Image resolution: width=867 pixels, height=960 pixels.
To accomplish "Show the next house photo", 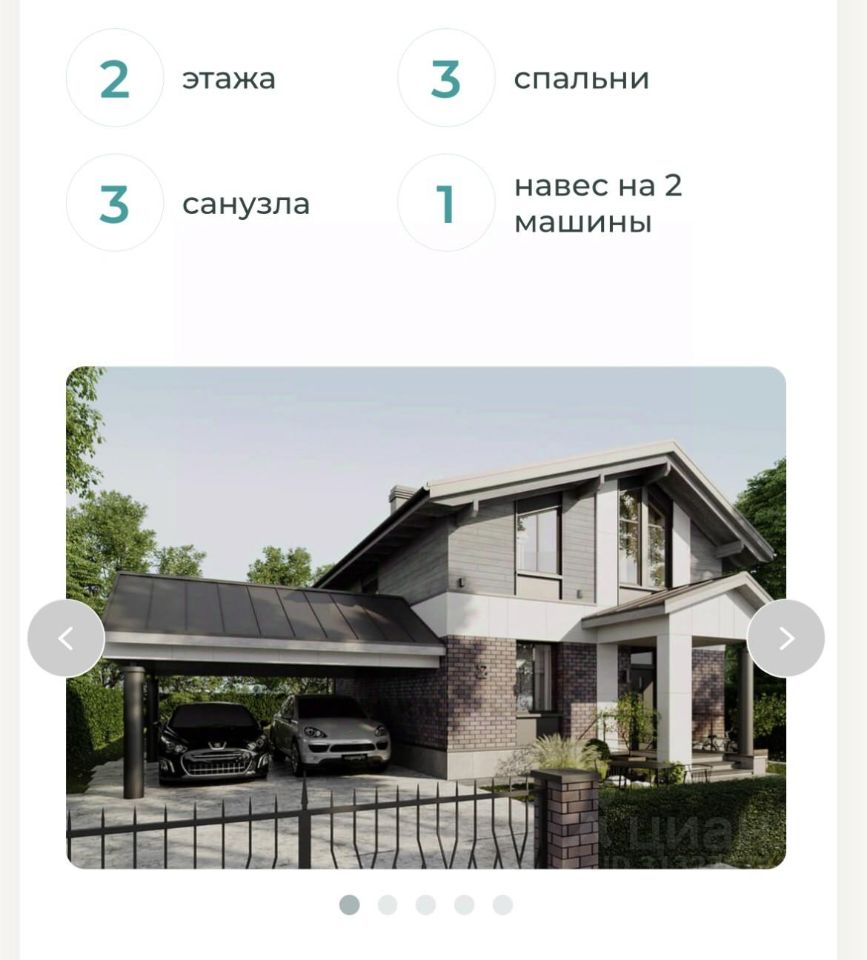I will pos(785,638).
